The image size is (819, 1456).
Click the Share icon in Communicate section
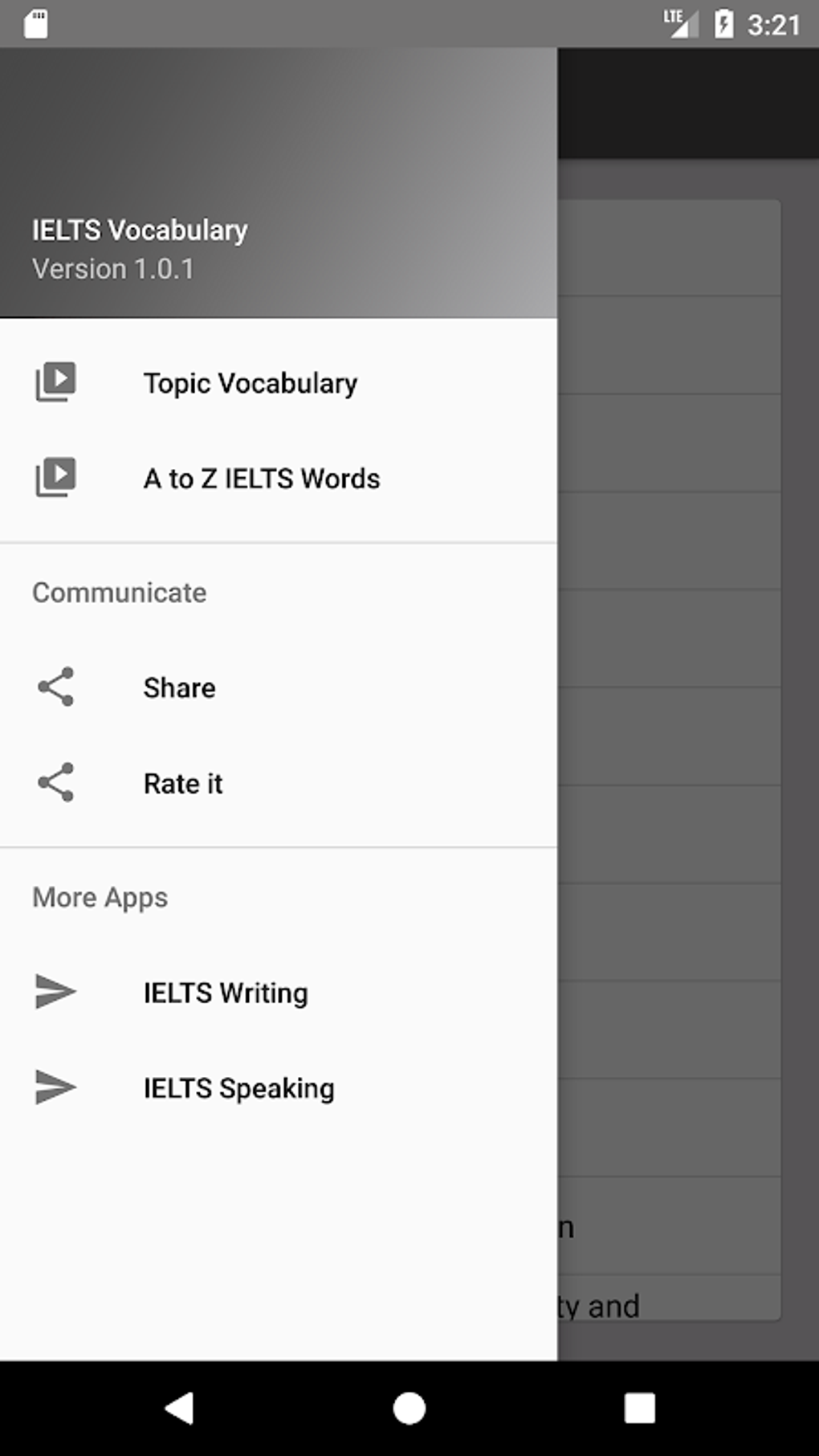55,687
